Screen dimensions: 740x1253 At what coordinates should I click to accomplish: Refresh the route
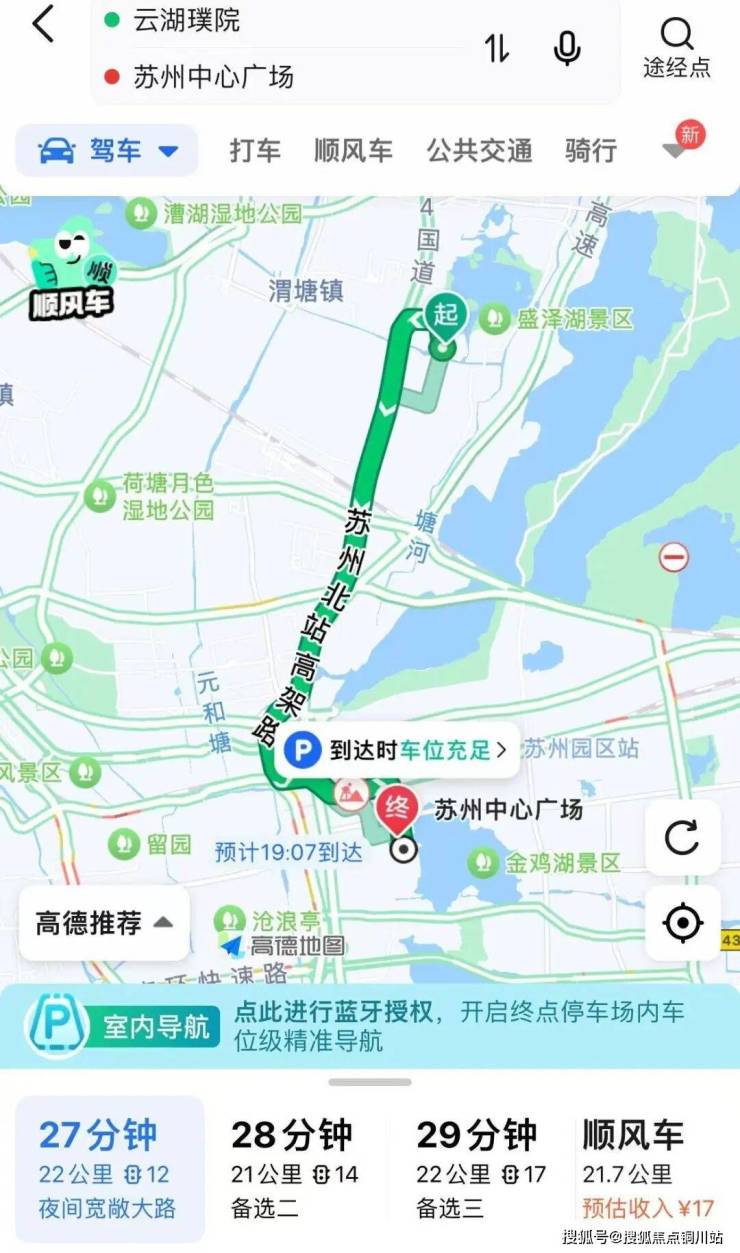(x=682, y=838)
